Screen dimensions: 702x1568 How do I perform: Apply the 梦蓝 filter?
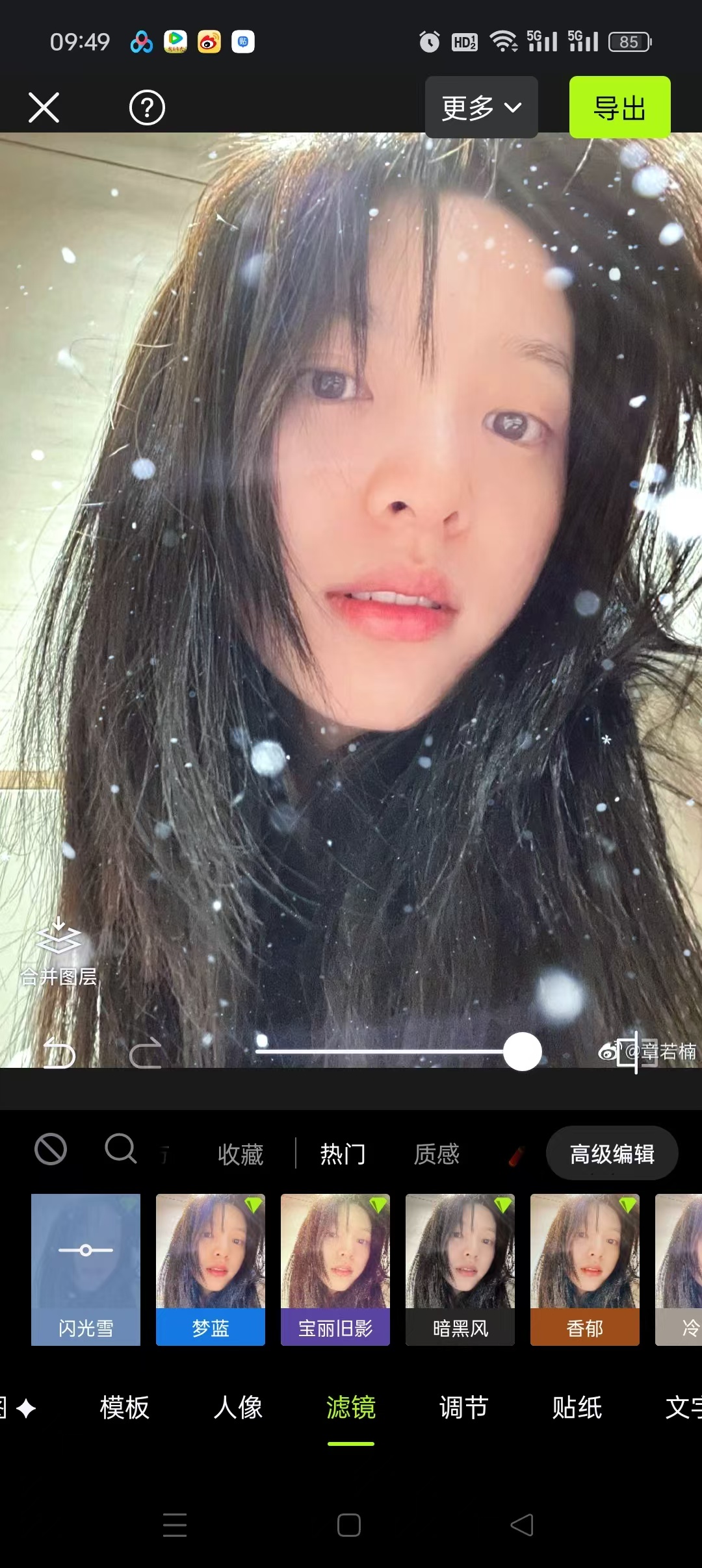coord(211,1269)
